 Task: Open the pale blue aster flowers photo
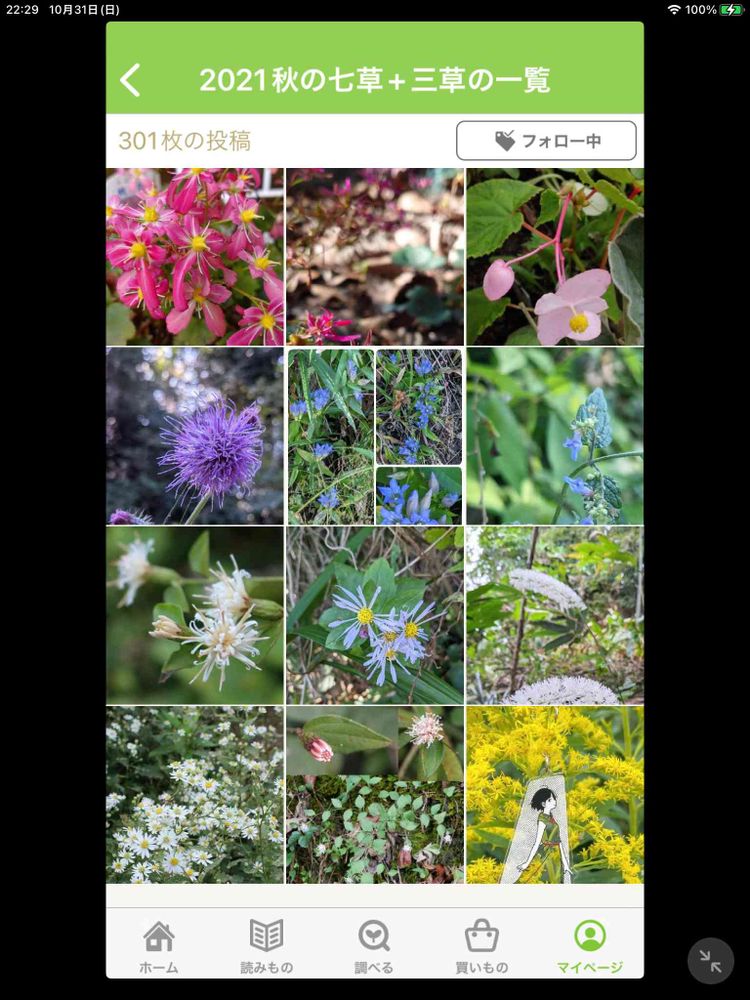375,615
